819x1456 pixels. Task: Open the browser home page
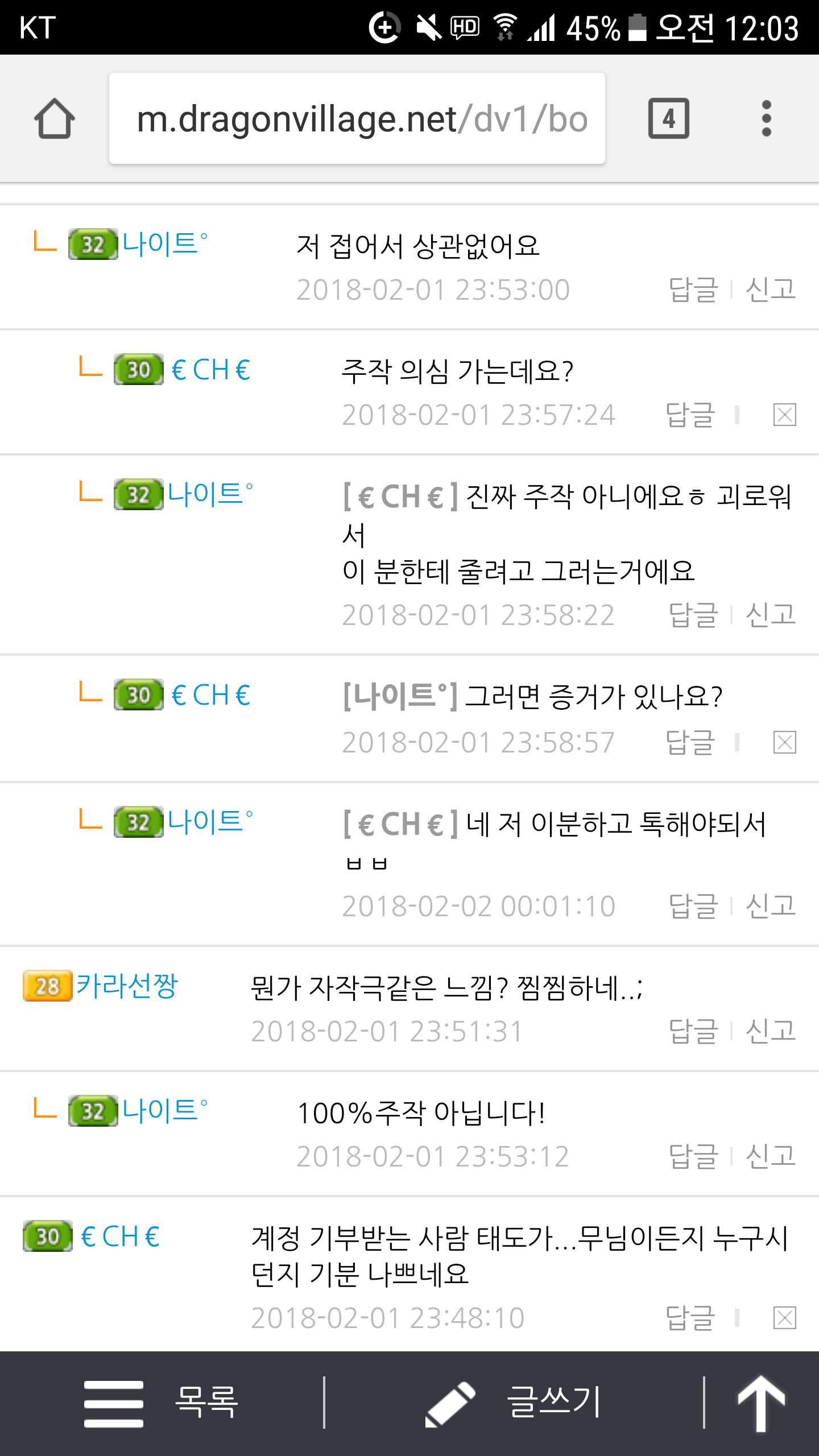tap(55, 118)
